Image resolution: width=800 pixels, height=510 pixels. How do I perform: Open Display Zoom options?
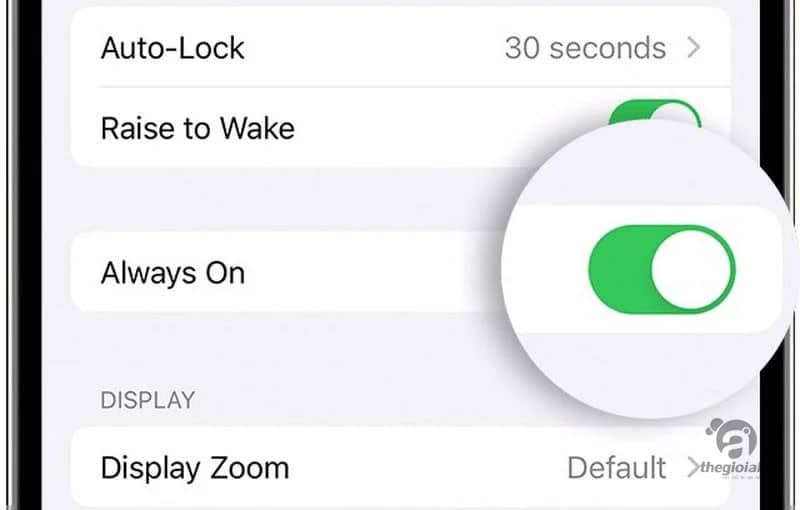[400, 468]
